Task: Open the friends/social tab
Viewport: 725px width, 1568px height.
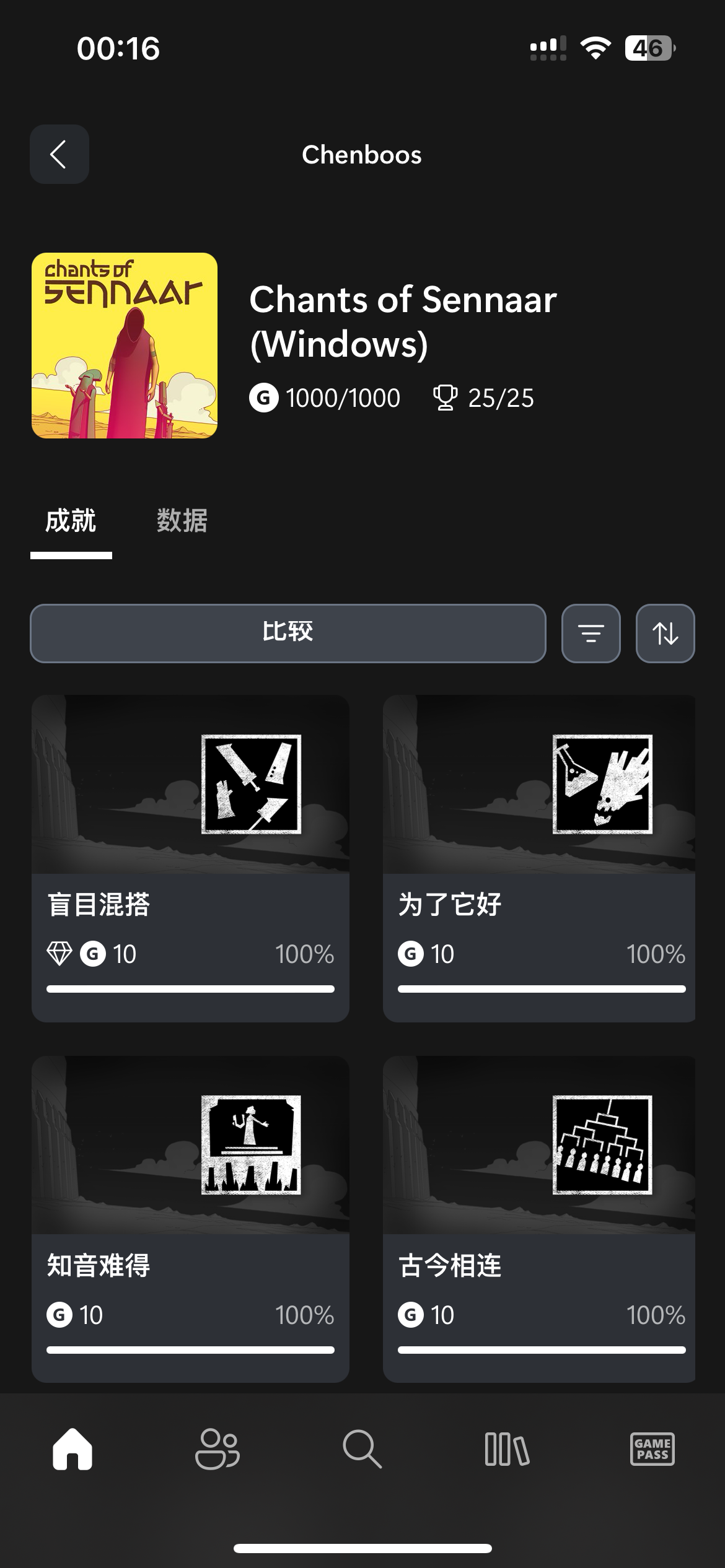Action: (x=217, y=1449)
